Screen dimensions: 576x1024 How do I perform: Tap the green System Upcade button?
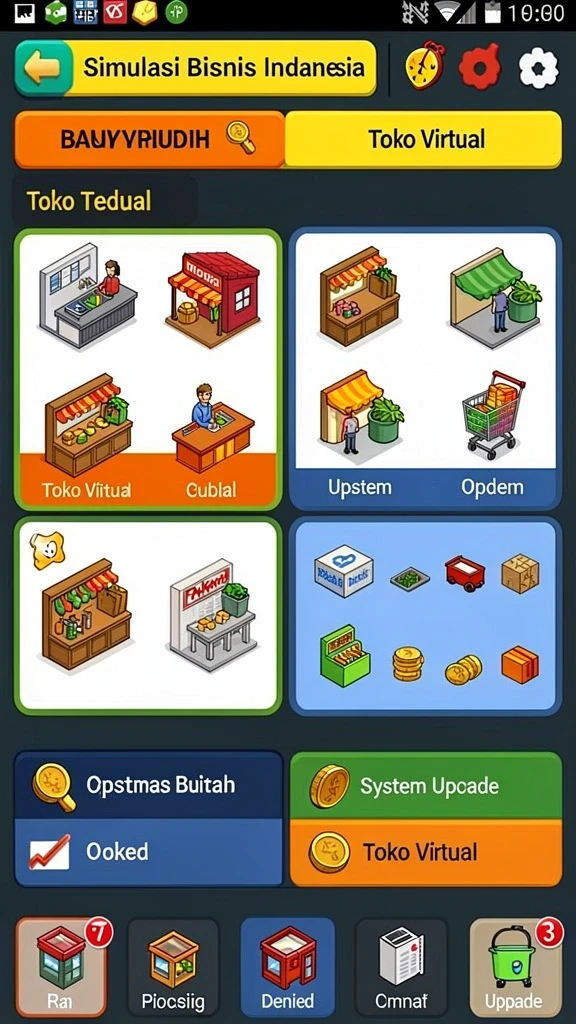(x=426, y=786)
